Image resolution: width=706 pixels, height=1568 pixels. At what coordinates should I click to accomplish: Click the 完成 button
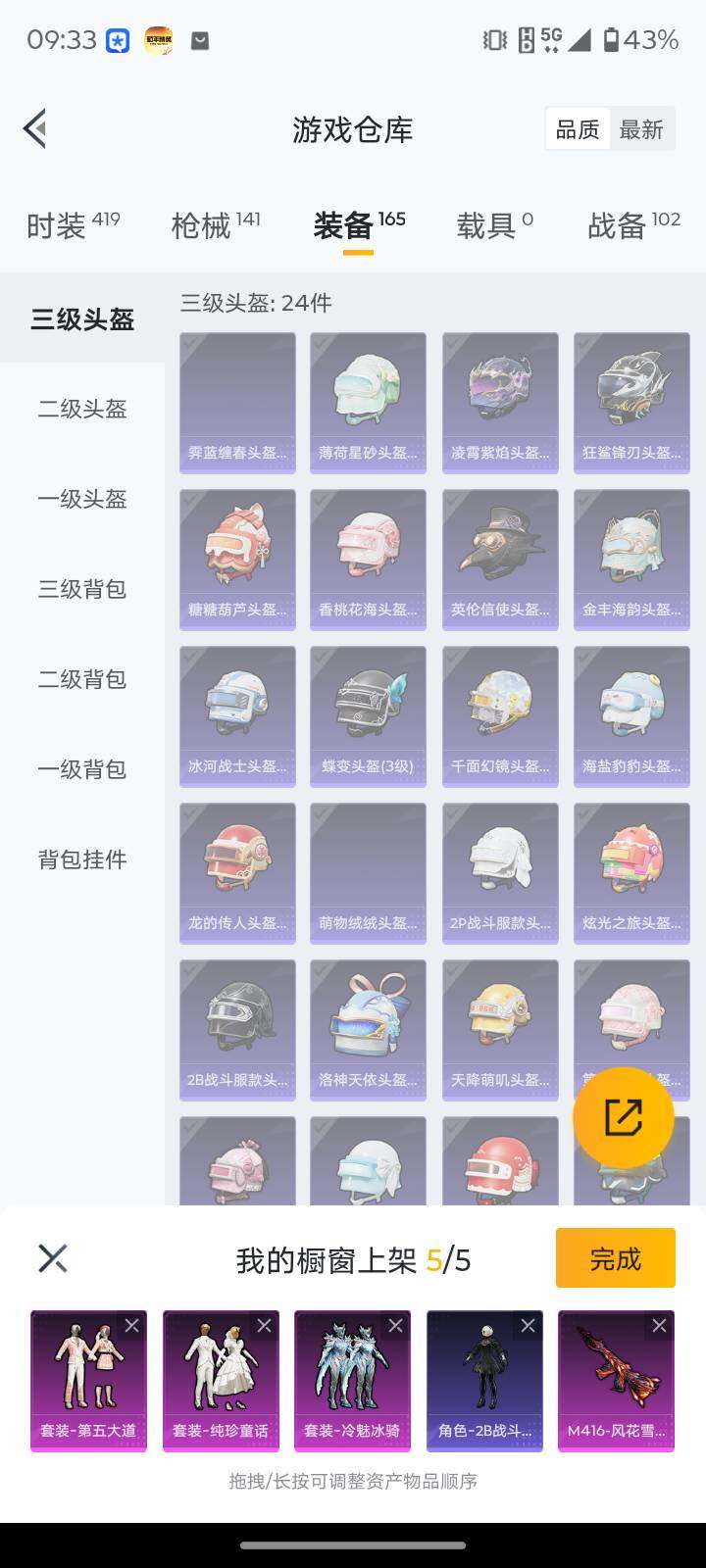[615, 1257]
